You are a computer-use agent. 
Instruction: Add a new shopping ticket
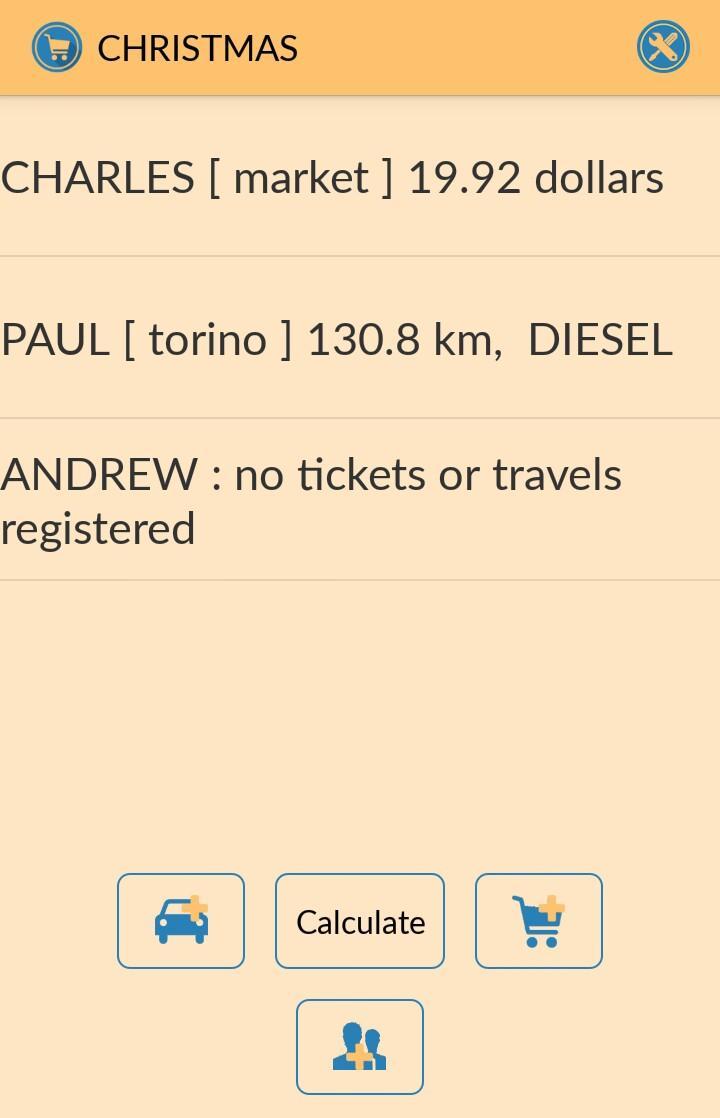click(539, 921)
